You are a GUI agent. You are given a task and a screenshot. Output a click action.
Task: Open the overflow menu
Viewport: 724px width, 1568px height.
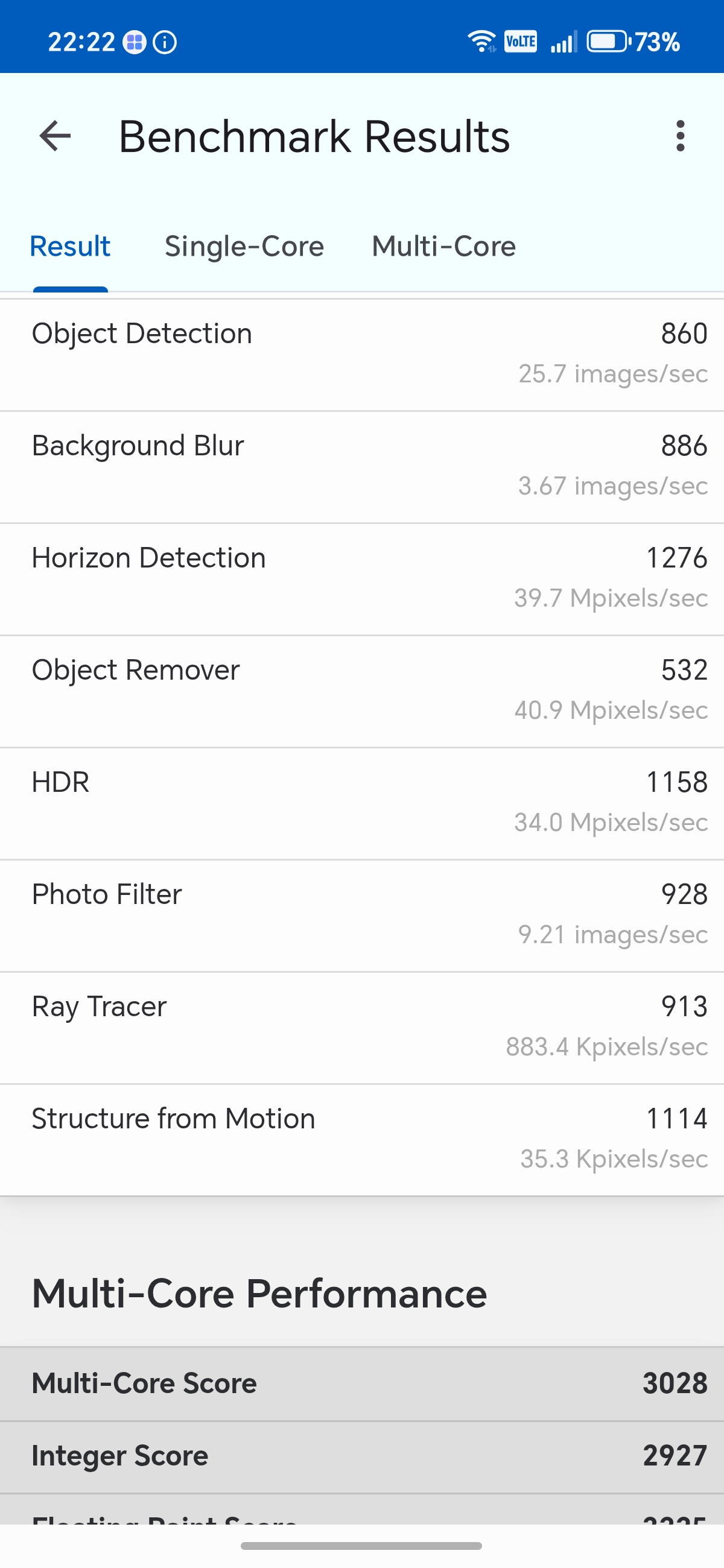680,136
